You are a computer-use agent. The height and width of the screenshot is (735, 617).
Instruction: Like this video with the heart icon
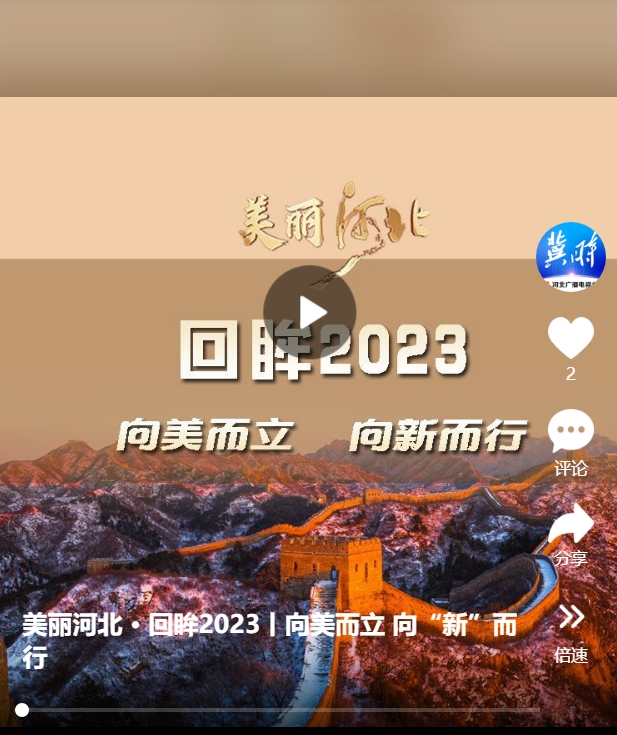(x=570, y=338)
